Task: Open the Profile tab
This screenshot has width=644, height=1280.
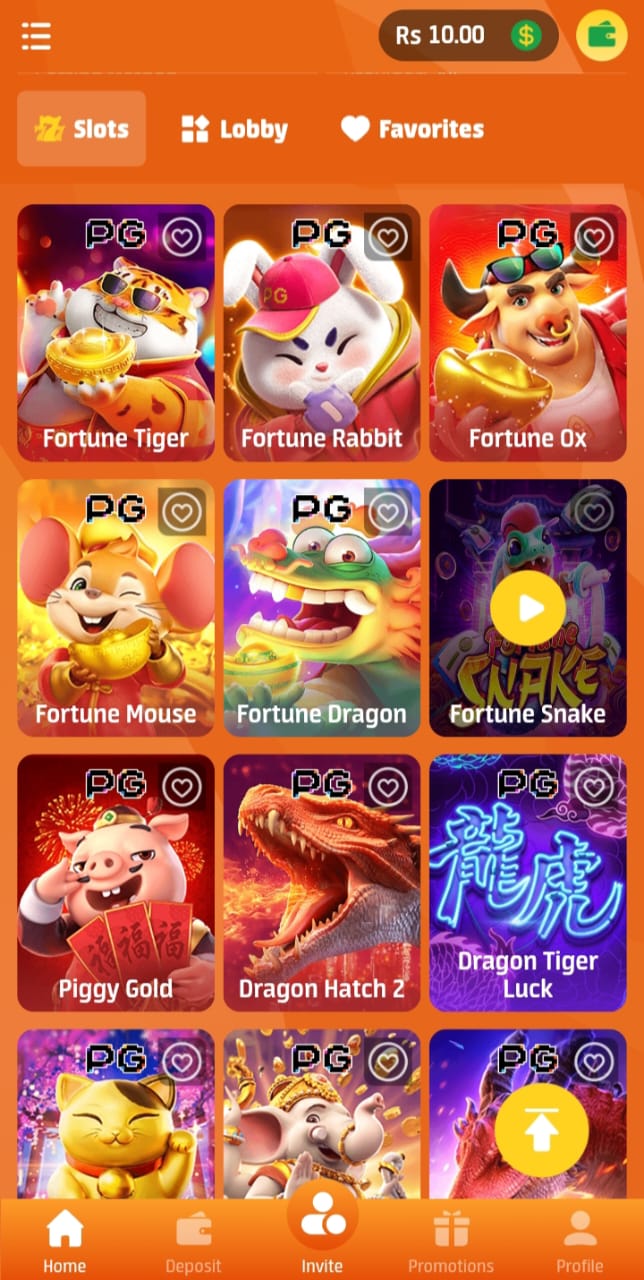Action: [580, 1242]
